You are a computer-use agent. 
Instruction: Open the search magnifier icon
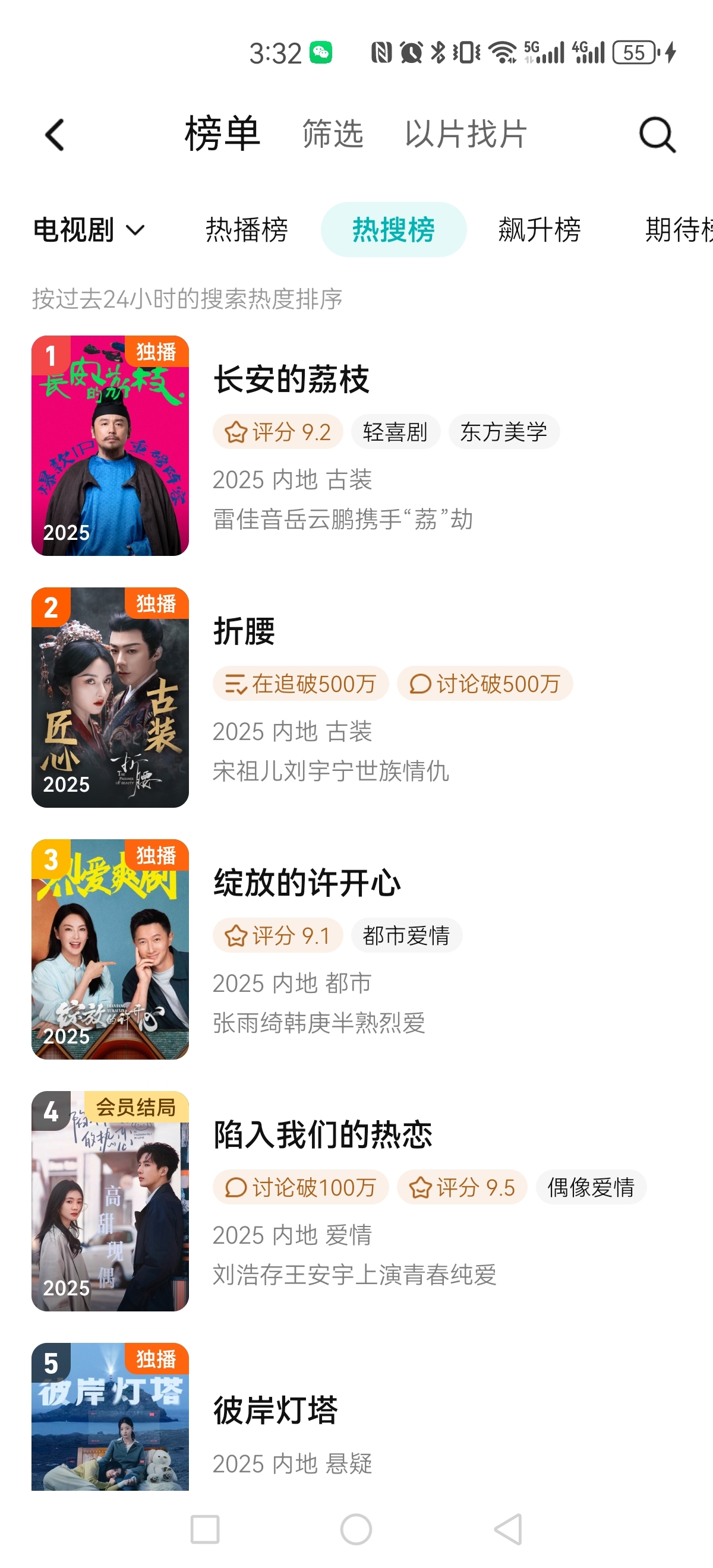coord(658,134)
